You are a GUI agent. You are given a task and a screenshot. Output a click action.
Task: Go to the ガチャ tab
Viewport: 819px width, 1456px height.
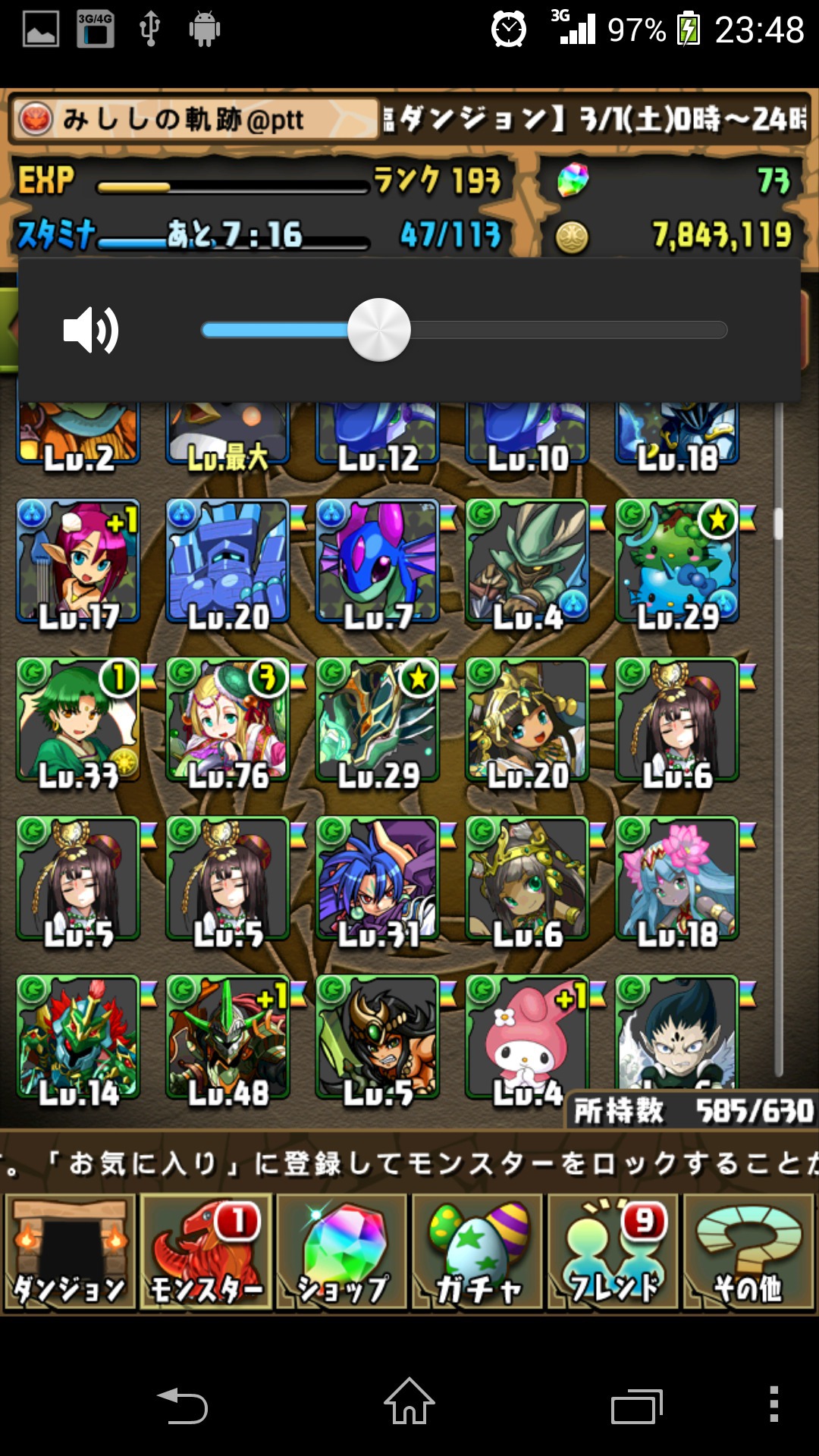coord(478,1251)
